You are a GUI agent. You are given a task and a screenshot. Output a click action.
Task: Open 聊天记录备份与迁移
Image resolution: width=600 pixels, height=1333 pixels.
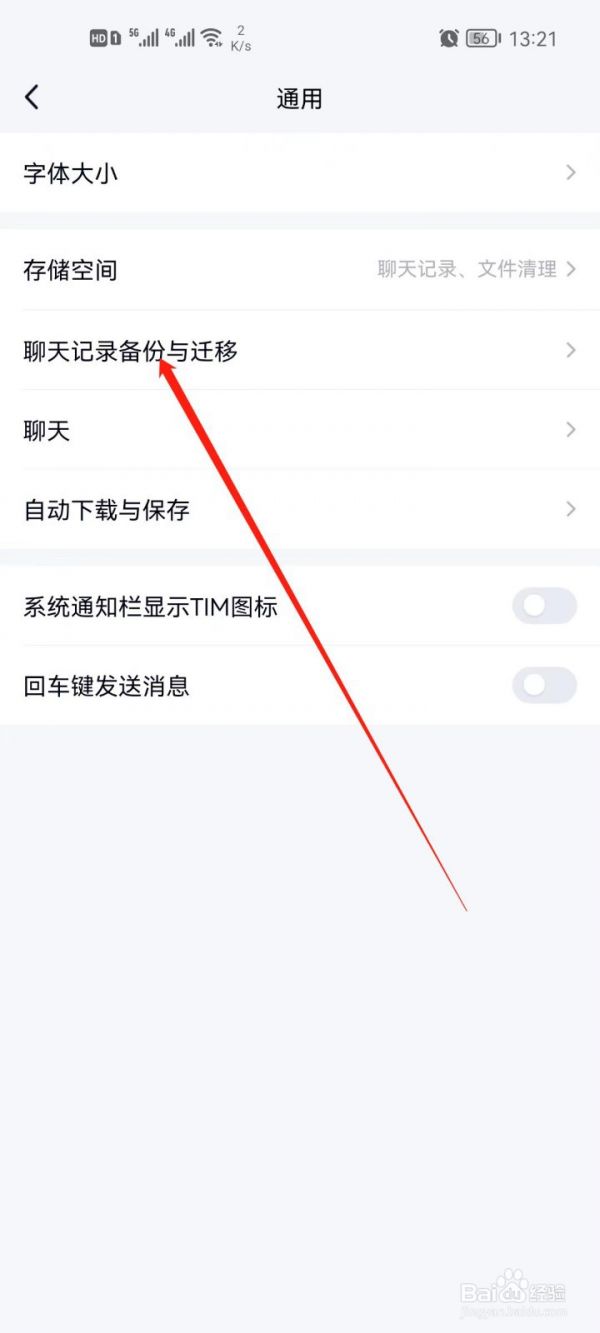(x=300, y=350)
